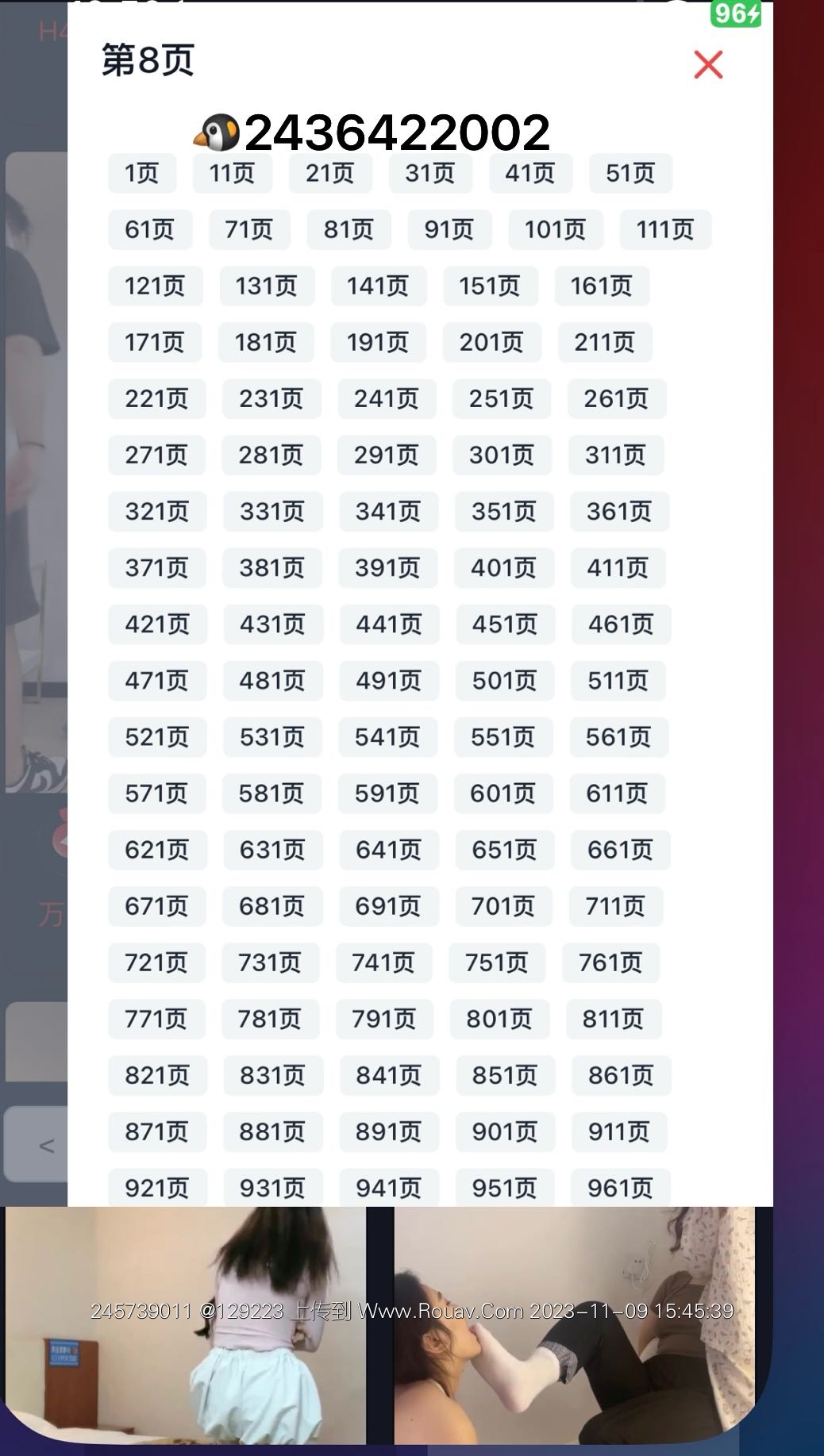Go to 351页

pos(503,512)
